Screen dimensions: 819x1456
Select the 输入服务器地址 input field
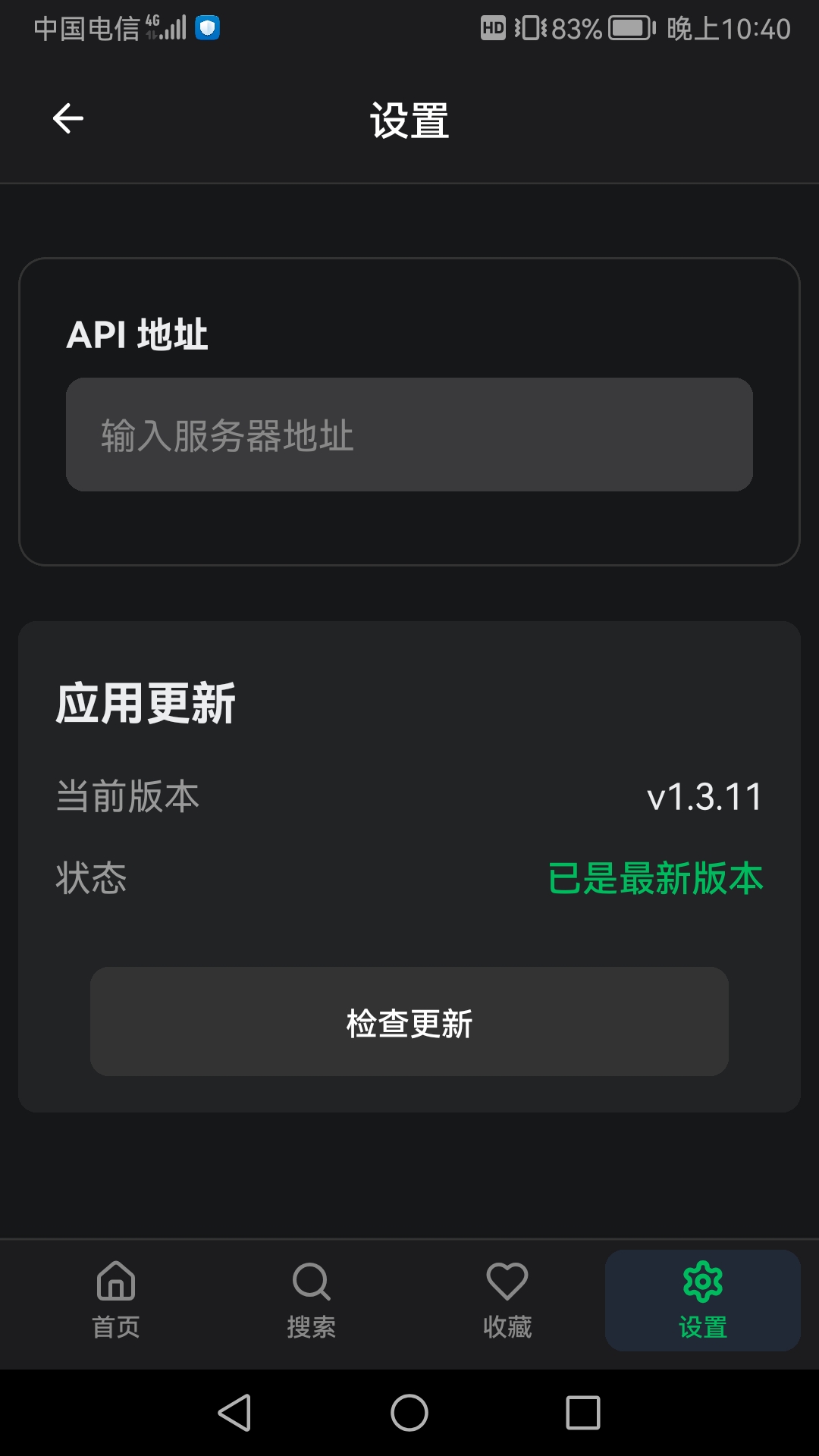coord(409,433)
